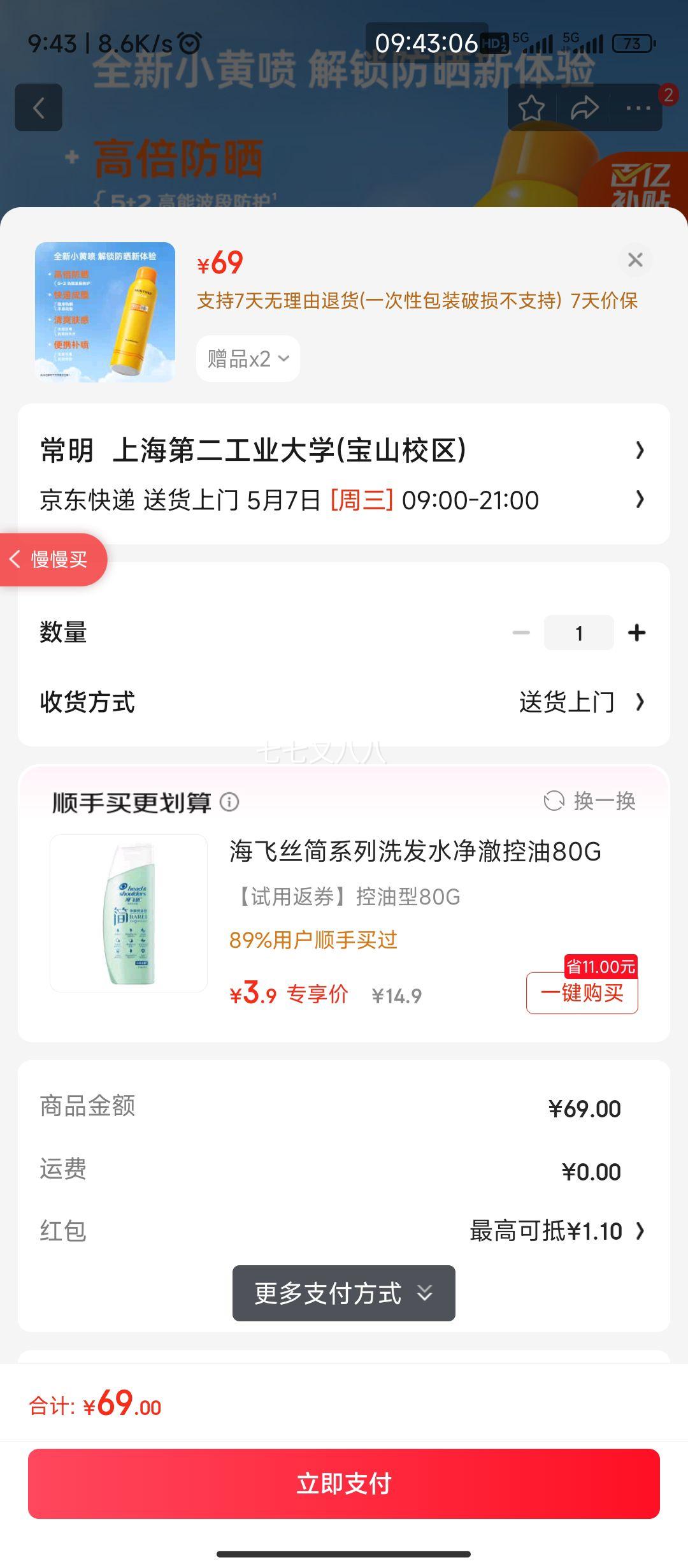Viewport: 688px width, 1568px height.
Task: View info icon beside 顺手买更划算
Action: point(229,802)
